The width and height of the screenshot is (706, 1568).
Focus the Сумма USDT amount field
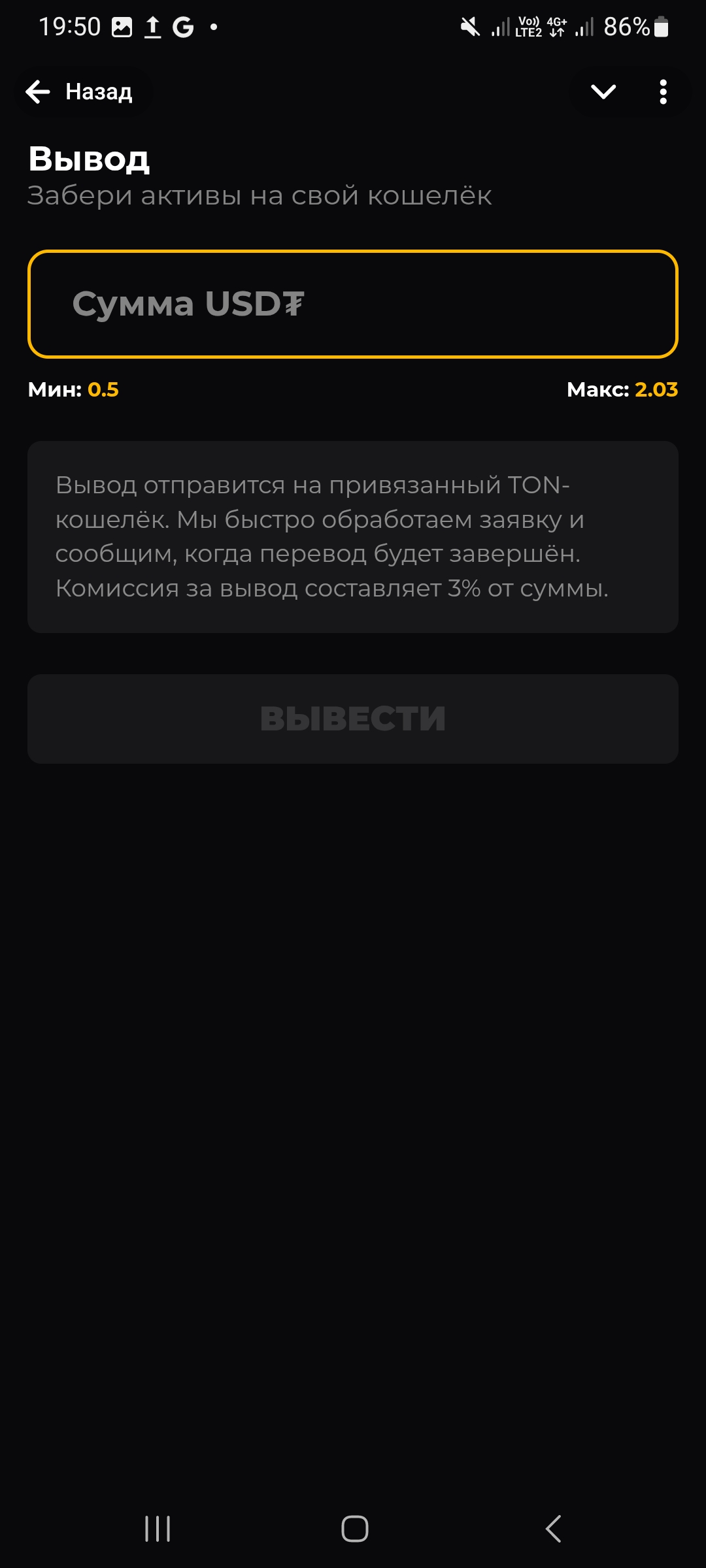(x=353, y=304)
